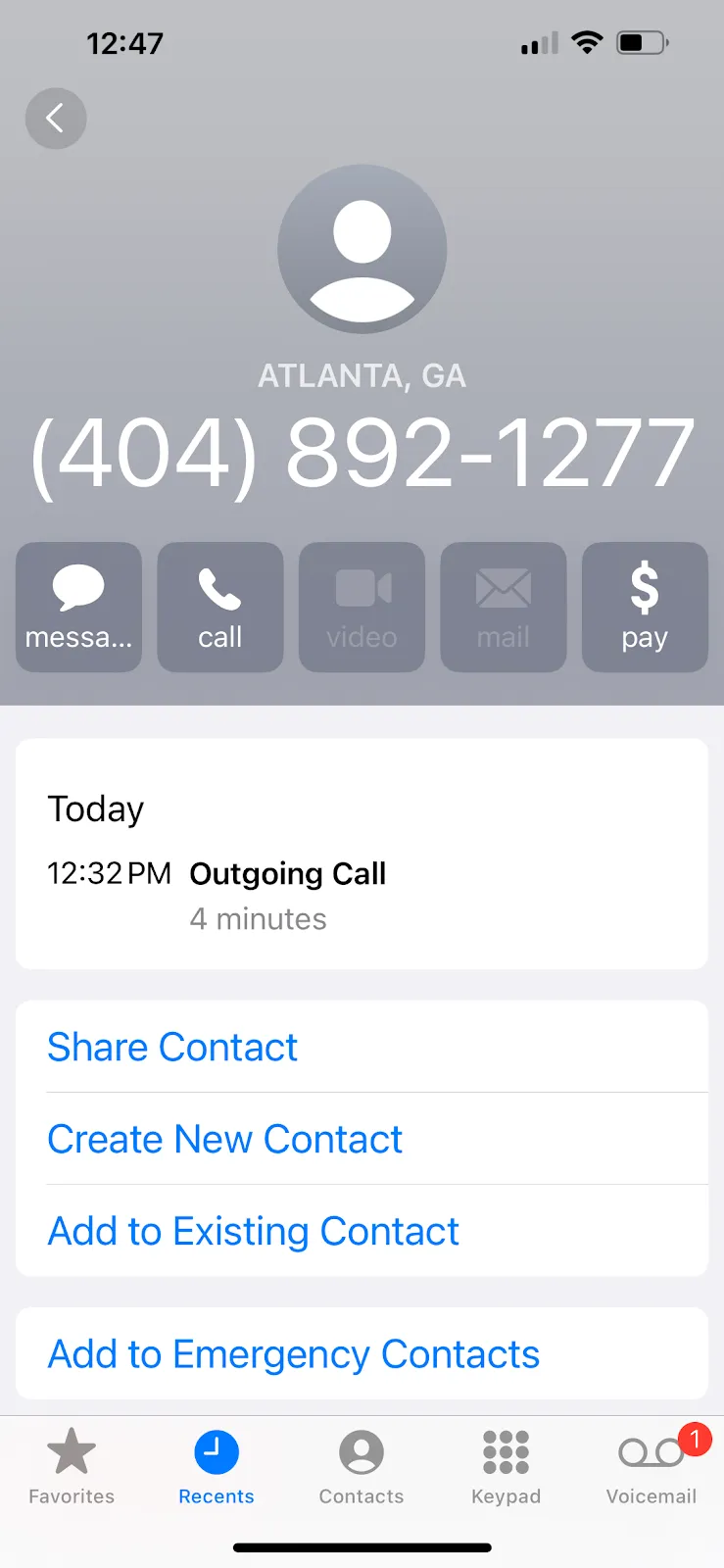
Task: Check the Voicemail tab
Action: pyautogui.click(x=652, y=1466)
